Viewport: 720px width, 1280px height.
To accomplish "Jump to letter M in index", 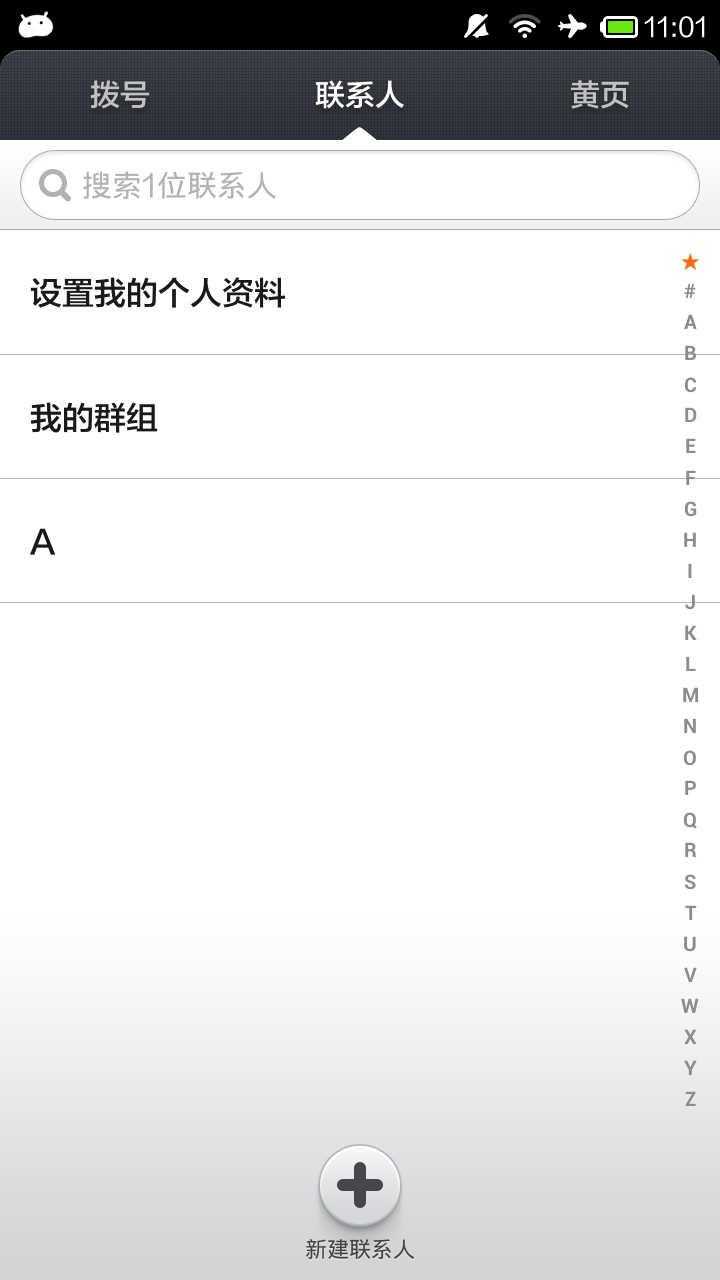I will point(690,695).
